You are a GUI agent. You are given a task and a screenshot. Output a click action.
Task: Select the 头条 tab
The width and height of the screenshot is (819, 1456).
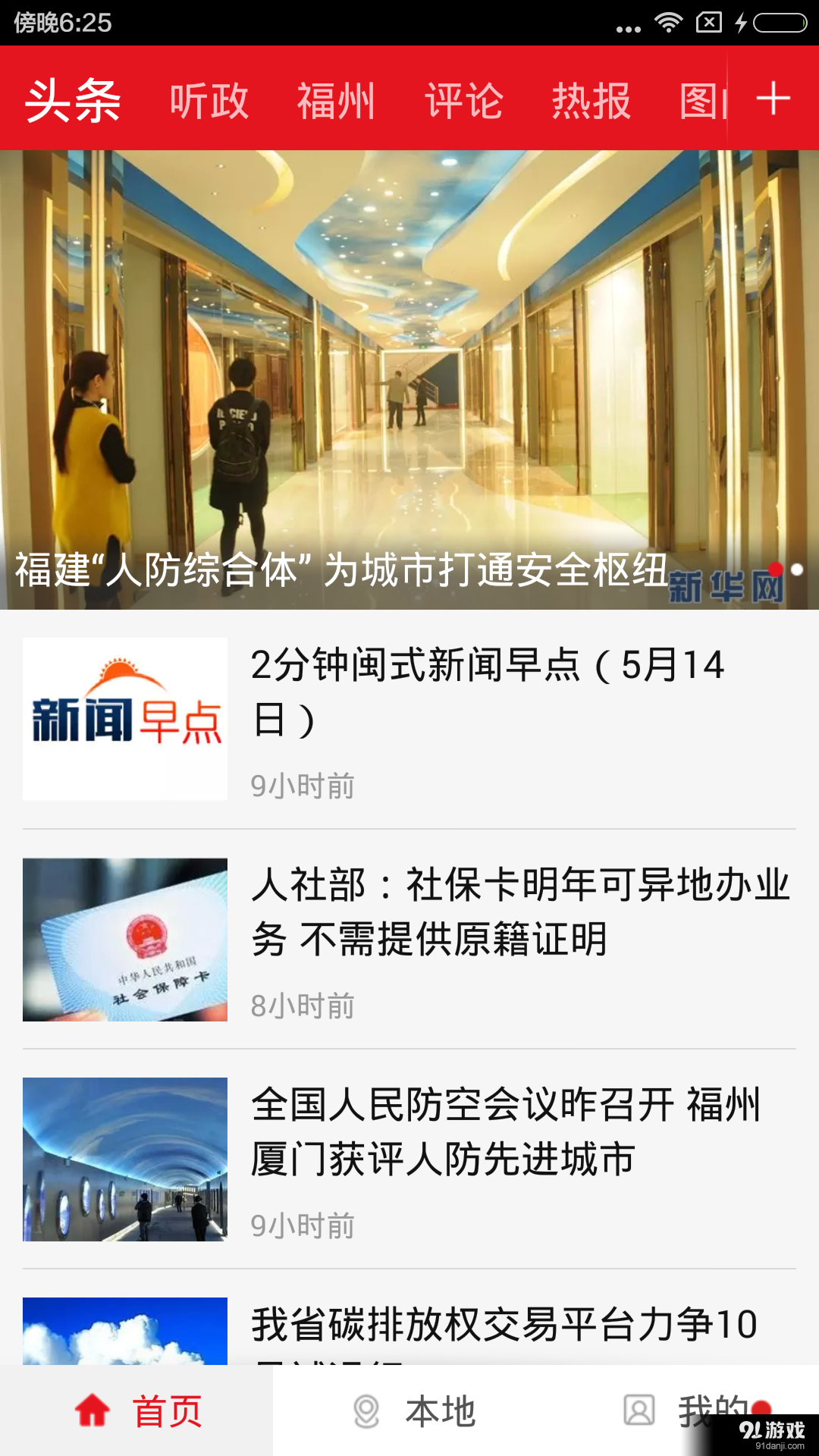(x=72, y=99)
